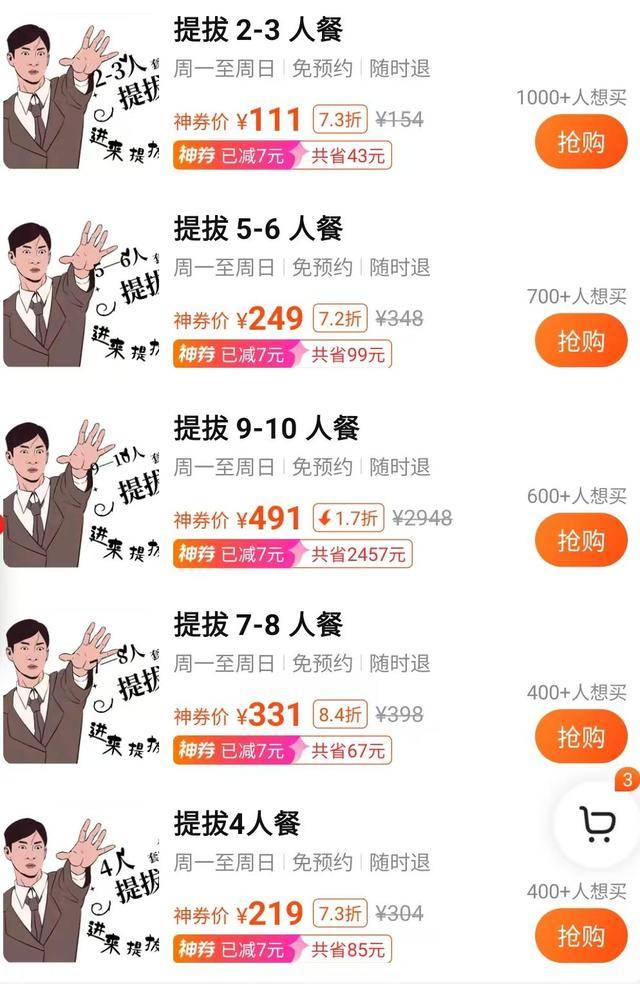The image size is (640, 984).
Task: Buy the 提拔 5-6 人餐 deal via 抢购
Action: click(x=580, y=340)
